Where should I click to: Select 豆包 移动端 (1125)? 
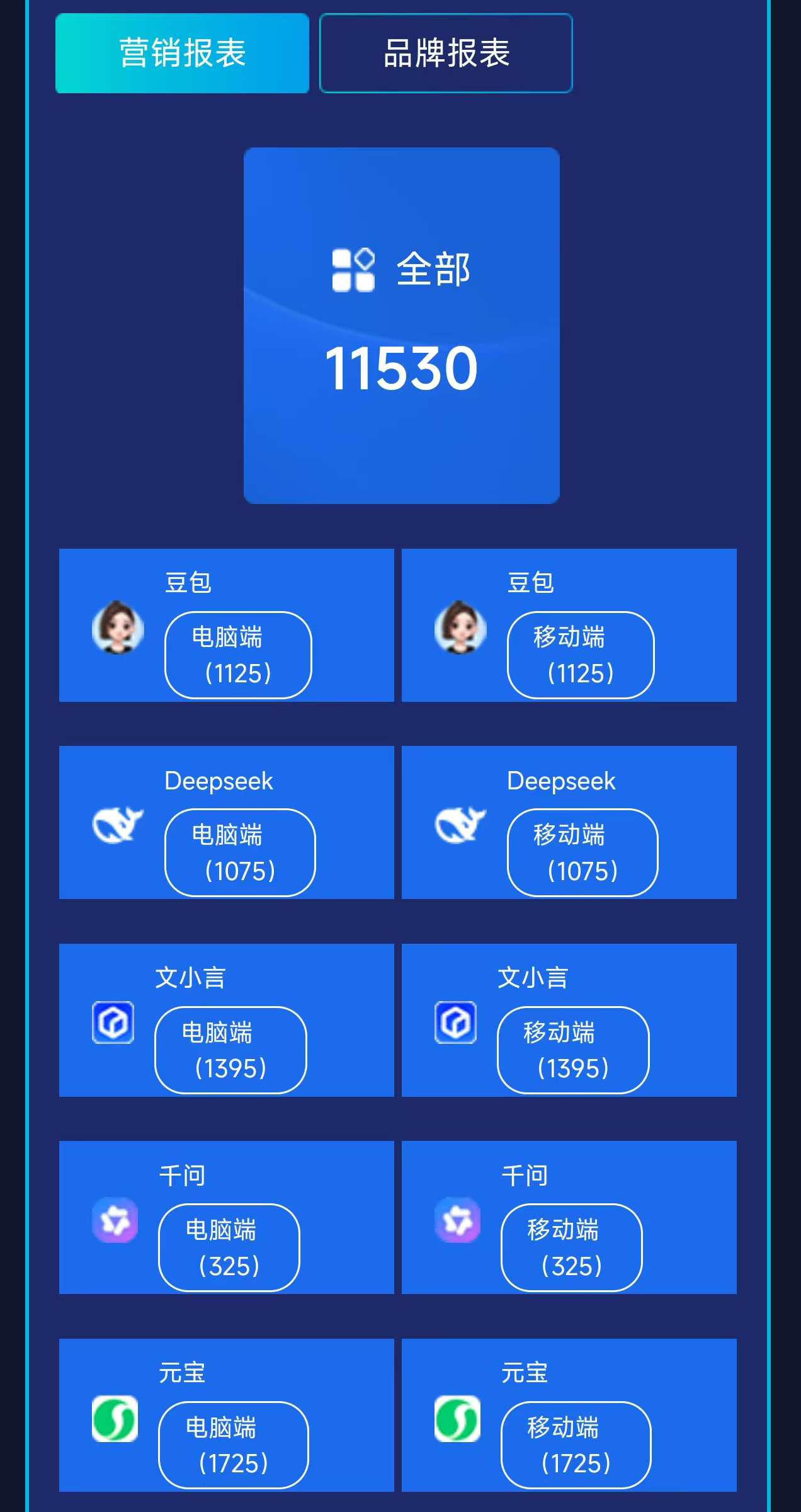(580, 655)
